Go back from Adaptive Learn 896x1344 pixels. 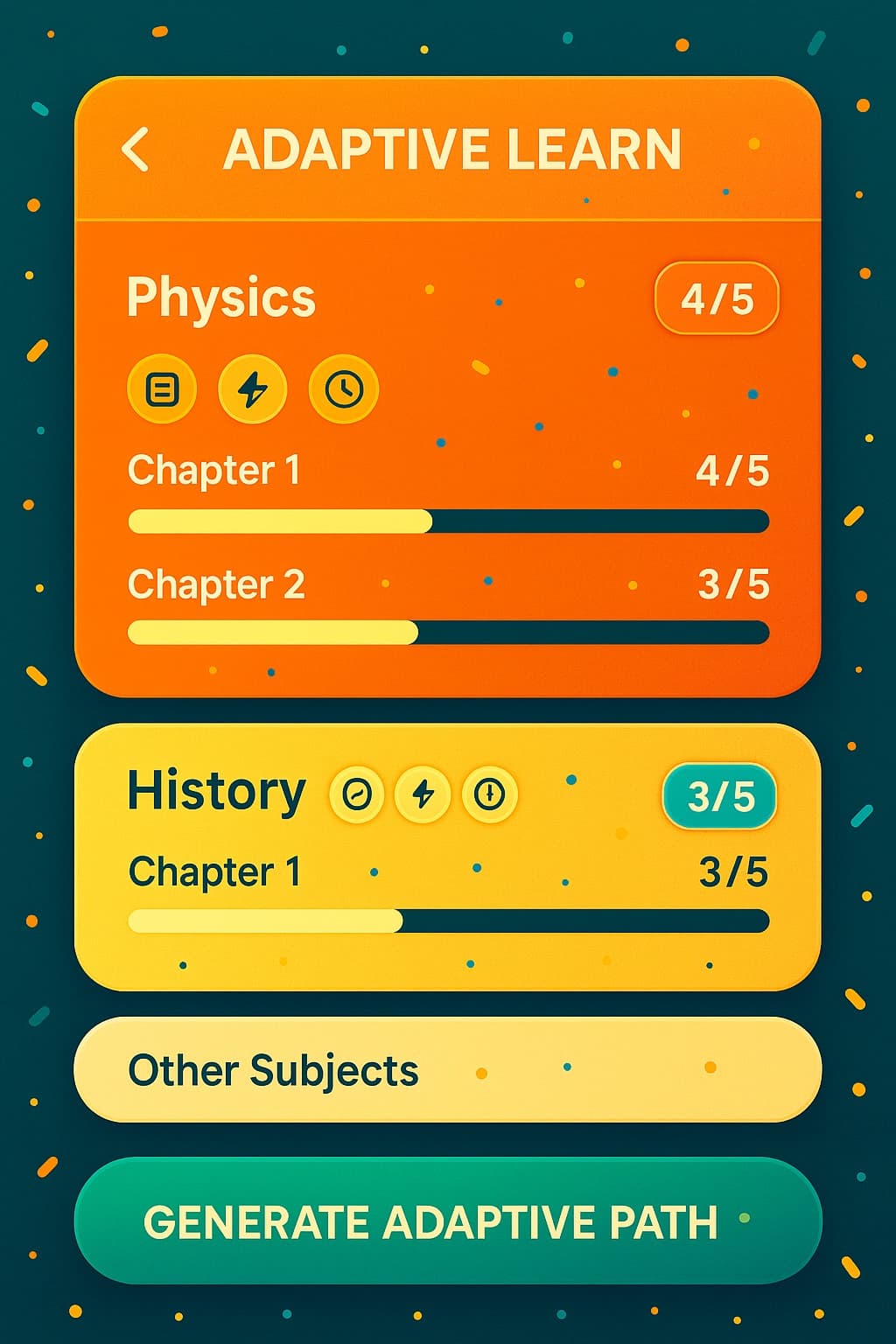(x=136, y=149)
